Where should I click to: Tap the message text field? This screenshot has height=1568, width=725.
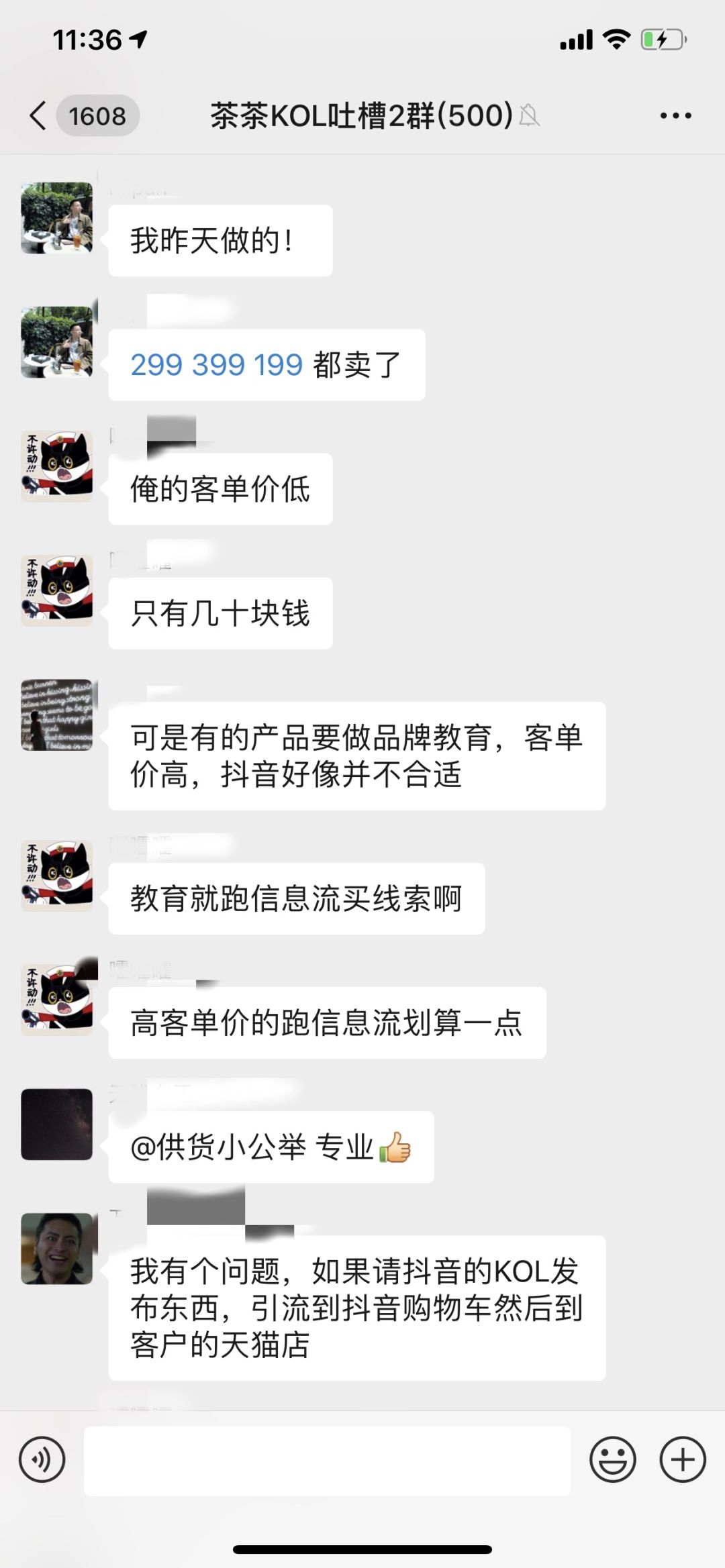pyautogui.click(x=327, y=1461)
